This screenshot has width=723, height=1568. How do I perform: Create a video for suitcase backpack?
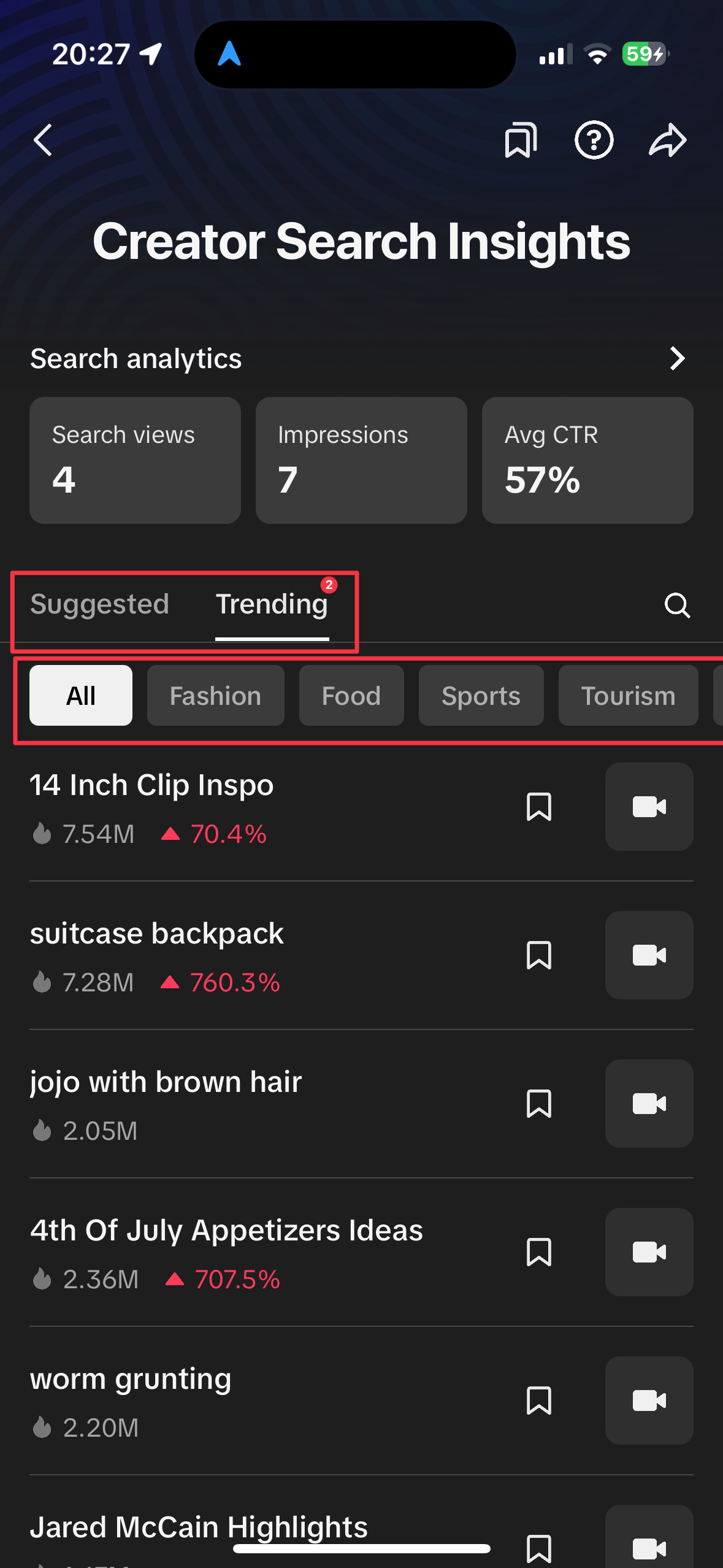click(649, 955)
